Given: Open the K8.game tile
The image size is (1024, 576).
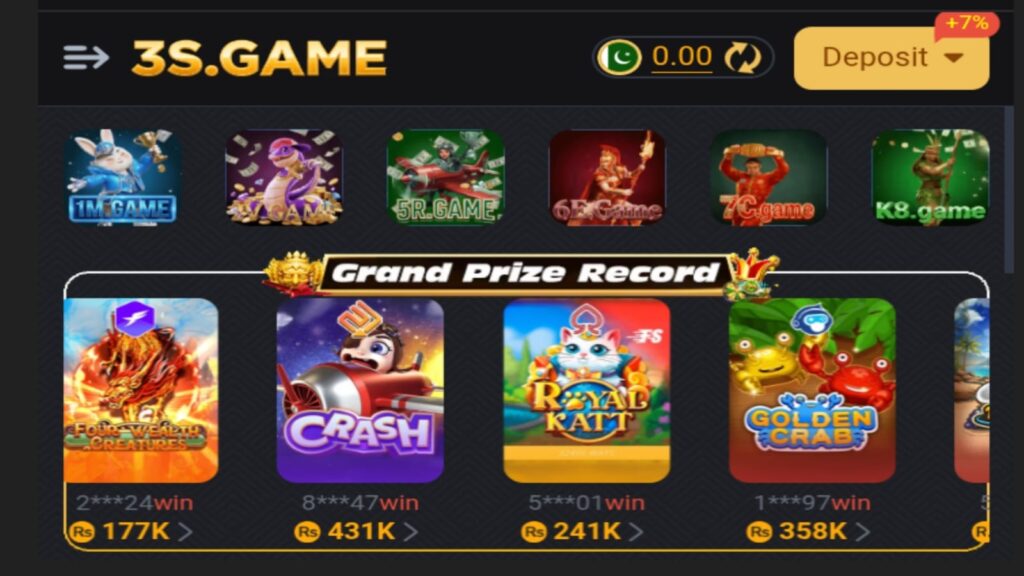Looking at the screenshot, I should click(930, 177).
